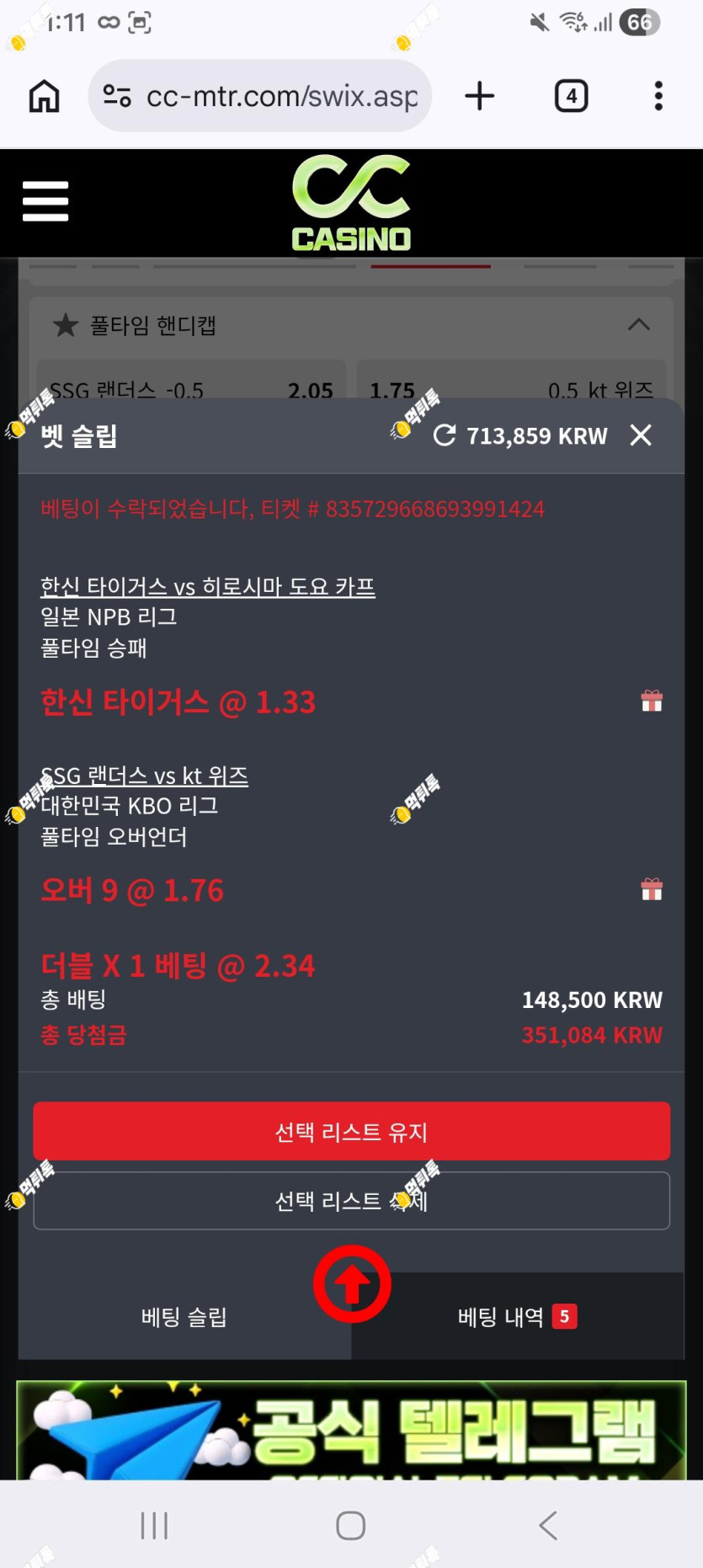Tap the gift icon beside 오버 9 @ 1.76
Screen dimensions: 703x1568
[652, 889]
